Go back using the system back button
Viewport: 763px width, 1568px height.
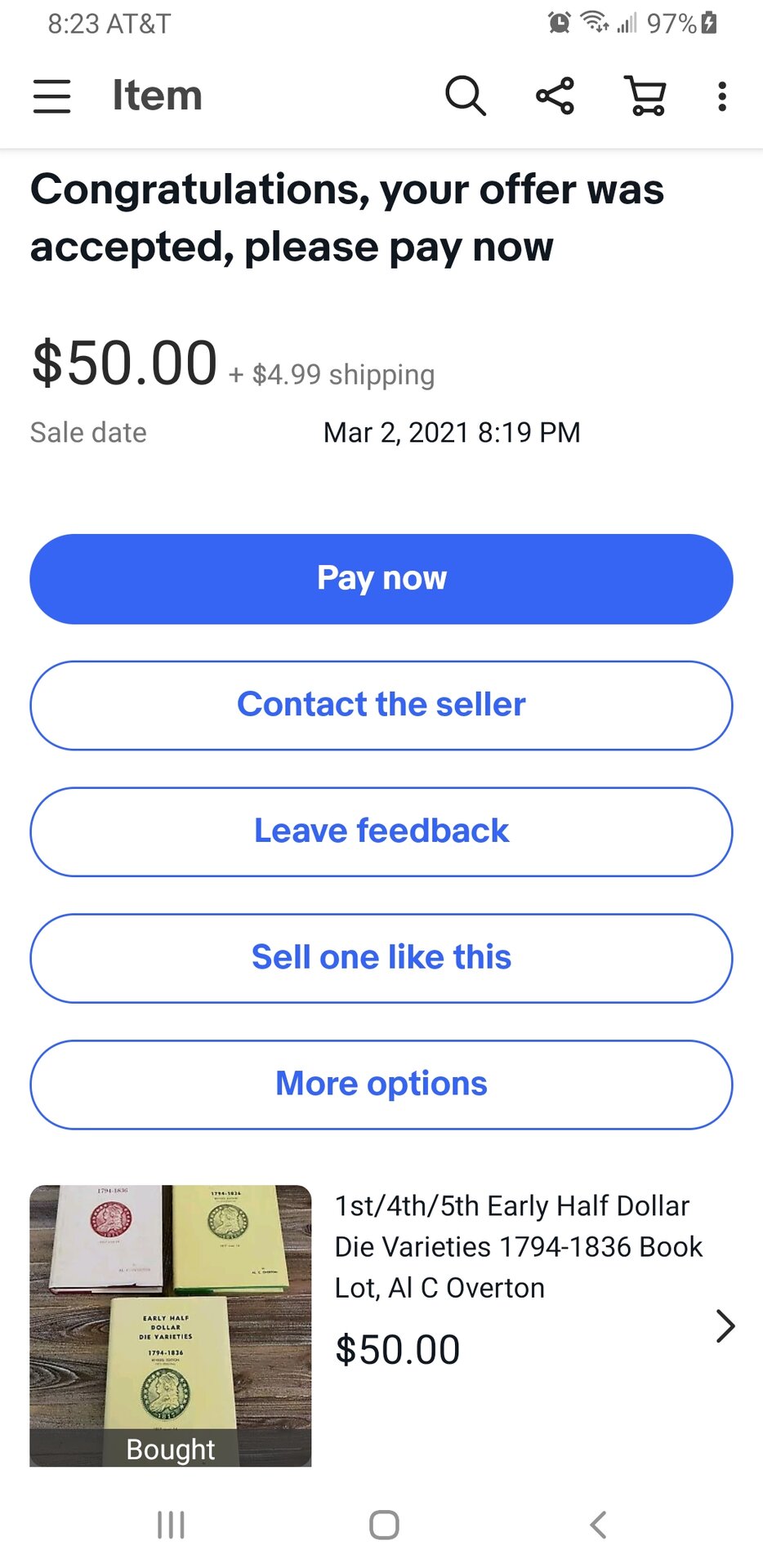coord(598,1524)
